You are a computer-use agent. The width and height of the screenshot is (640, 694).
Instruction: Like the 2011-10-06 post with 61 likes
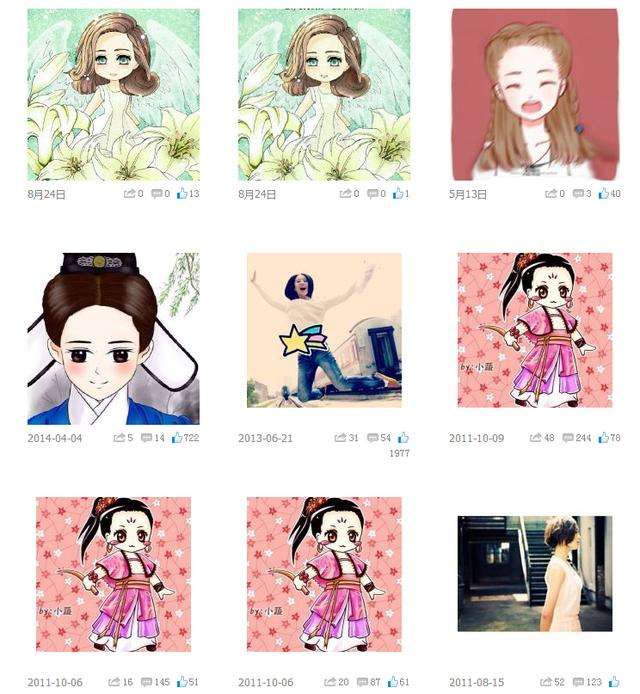tap(393, 682)
